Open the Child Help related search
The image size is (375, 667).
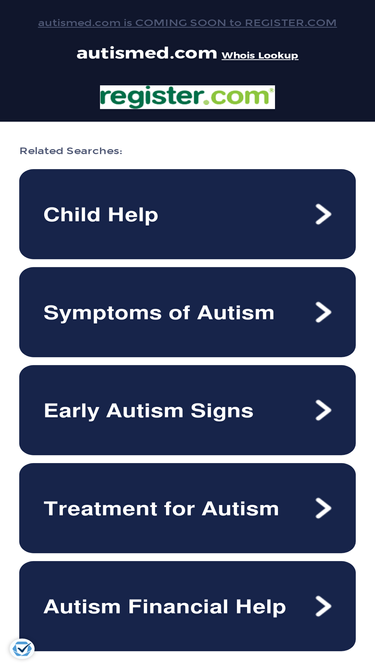point(188,214)
